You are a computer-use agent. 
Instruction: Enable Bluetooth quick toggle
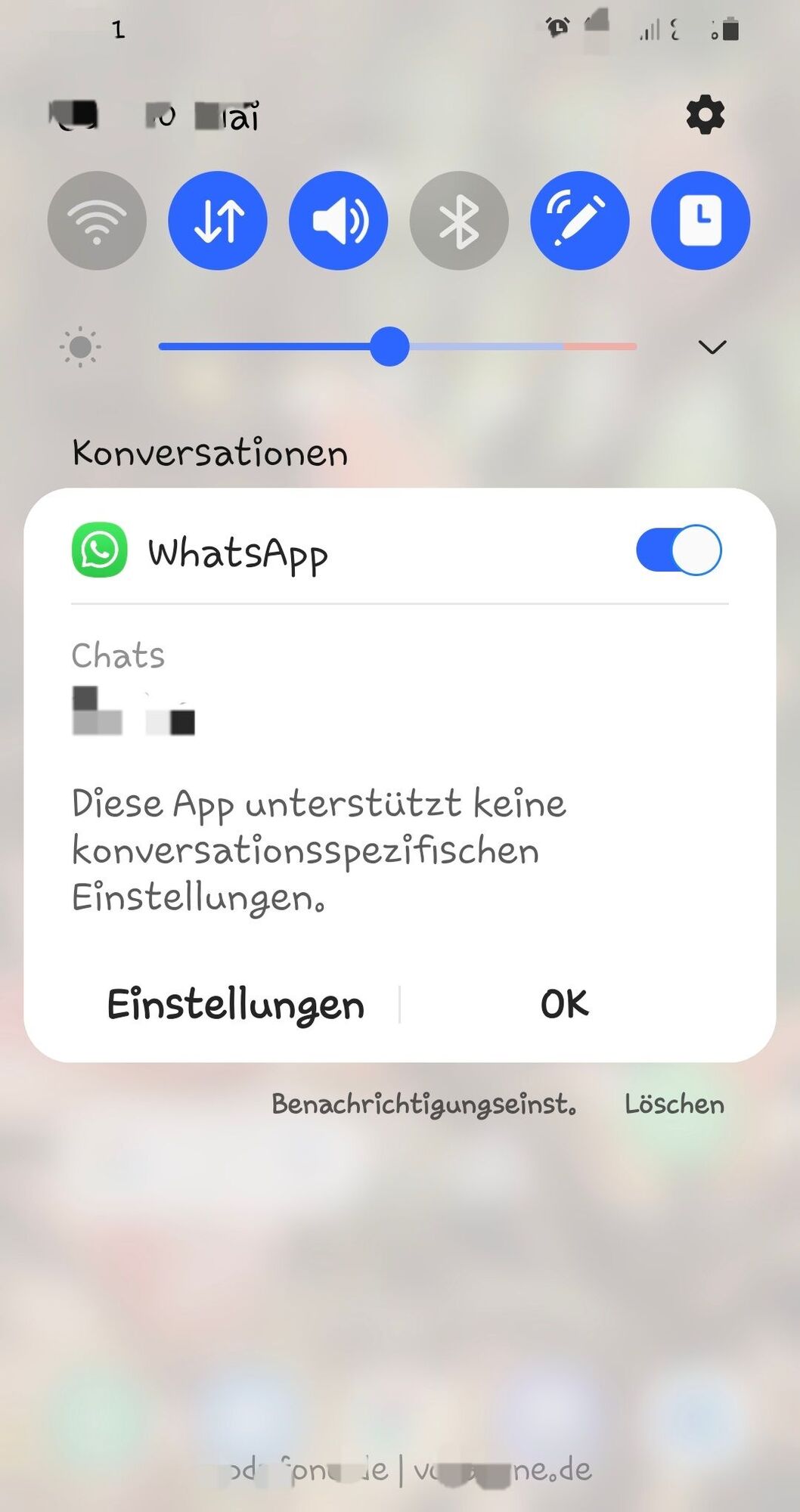pyautogui.click(x=459, y=221)
